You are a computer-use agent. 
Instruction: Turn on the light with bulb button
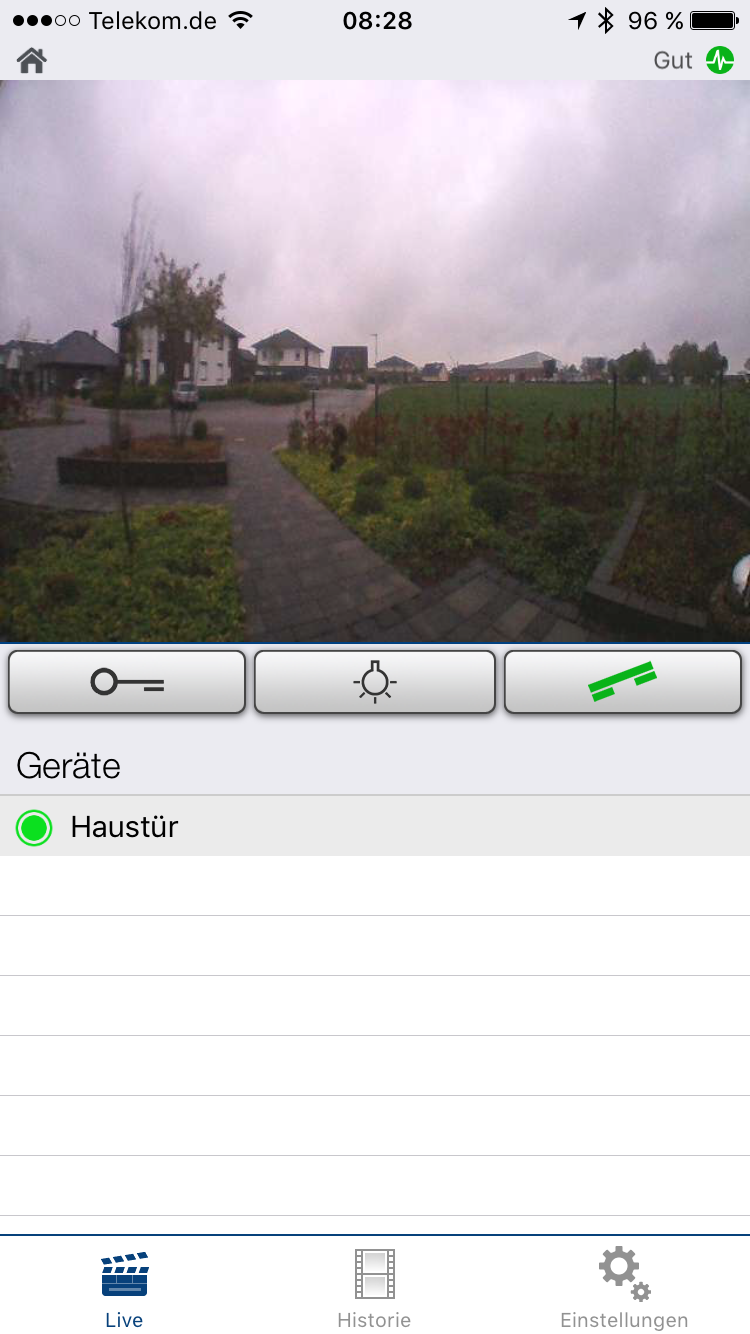[375, 682]
